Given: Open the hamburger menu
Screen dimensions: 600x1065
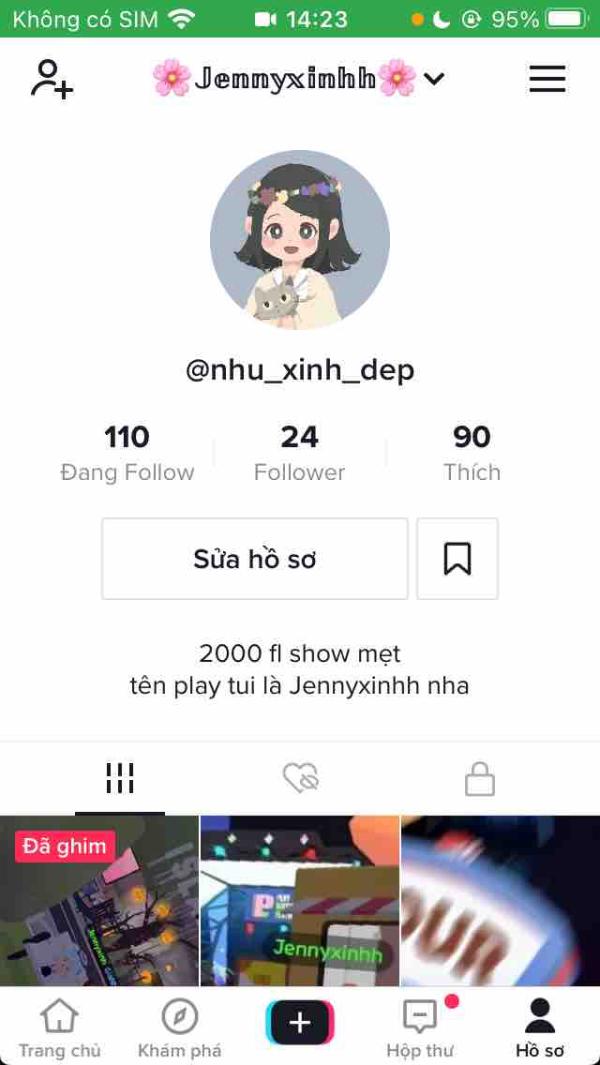Looking at the screenshot, I should click(x=547, y=79).
